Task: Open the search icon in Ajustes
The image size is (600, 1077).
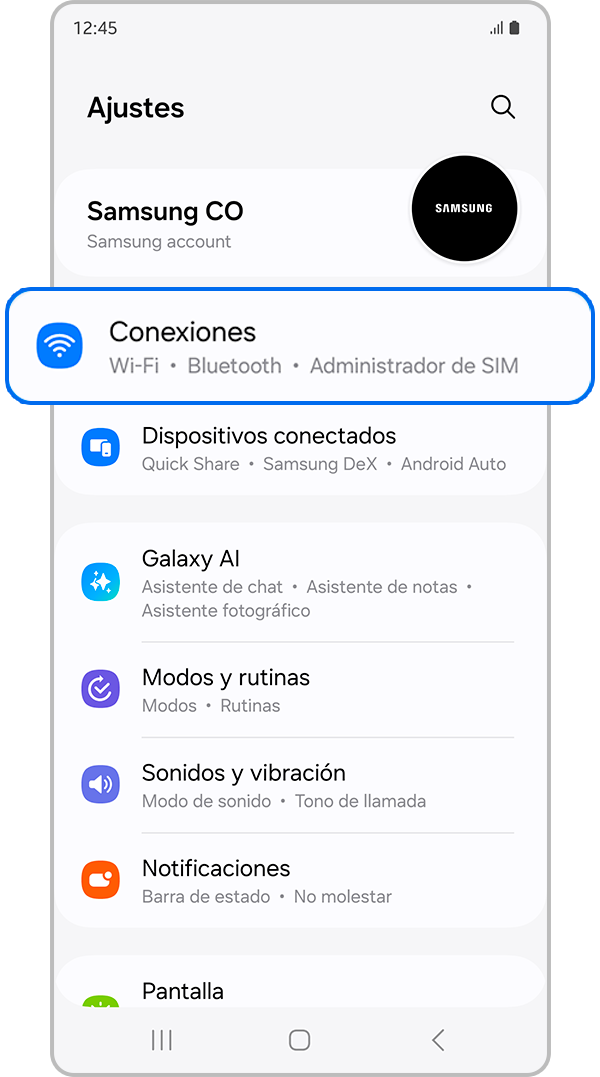Action: [503, 108]
